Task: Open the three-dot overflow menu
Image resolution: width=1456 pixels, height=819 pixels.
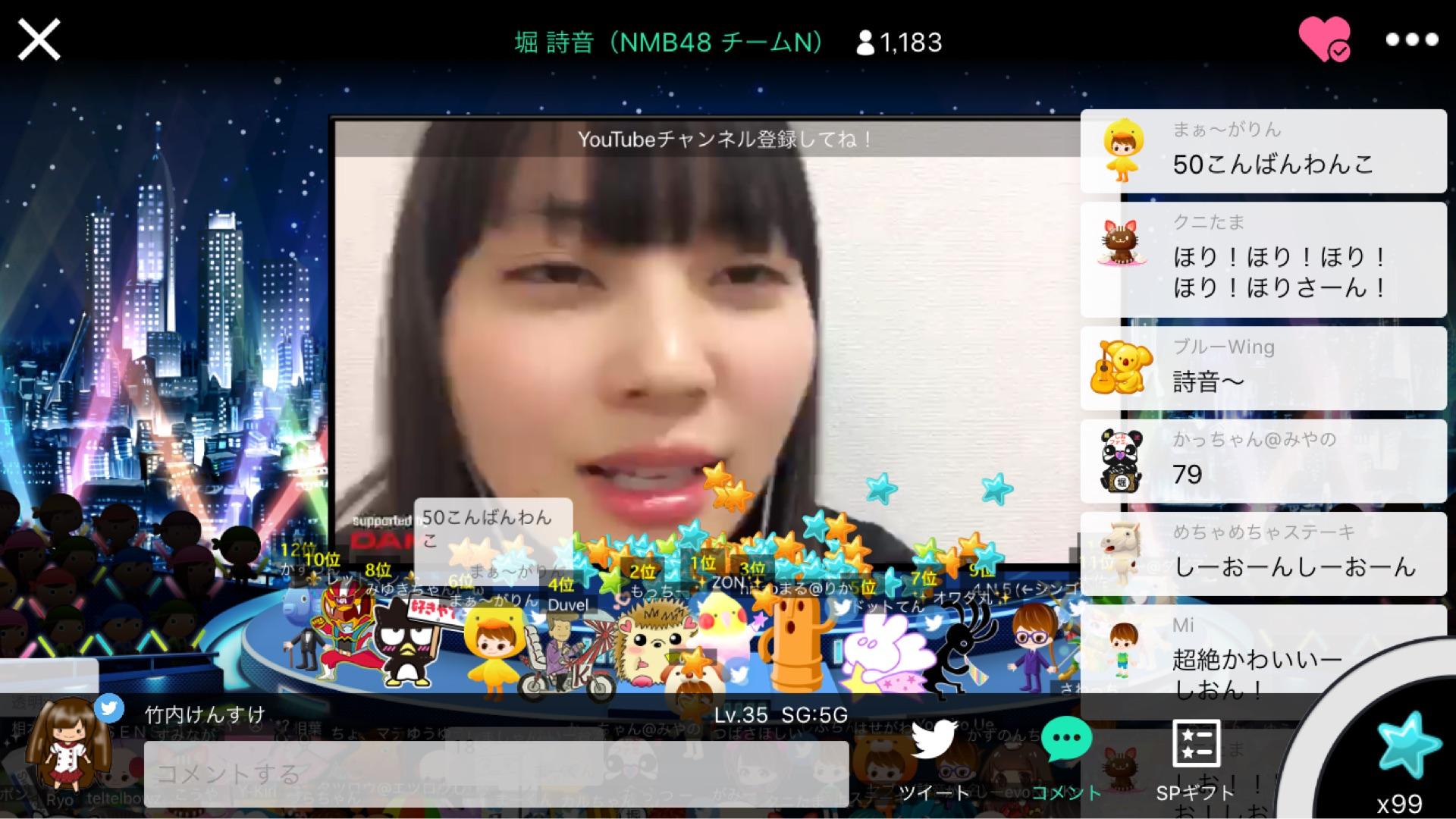Action: coord(1411,39)
